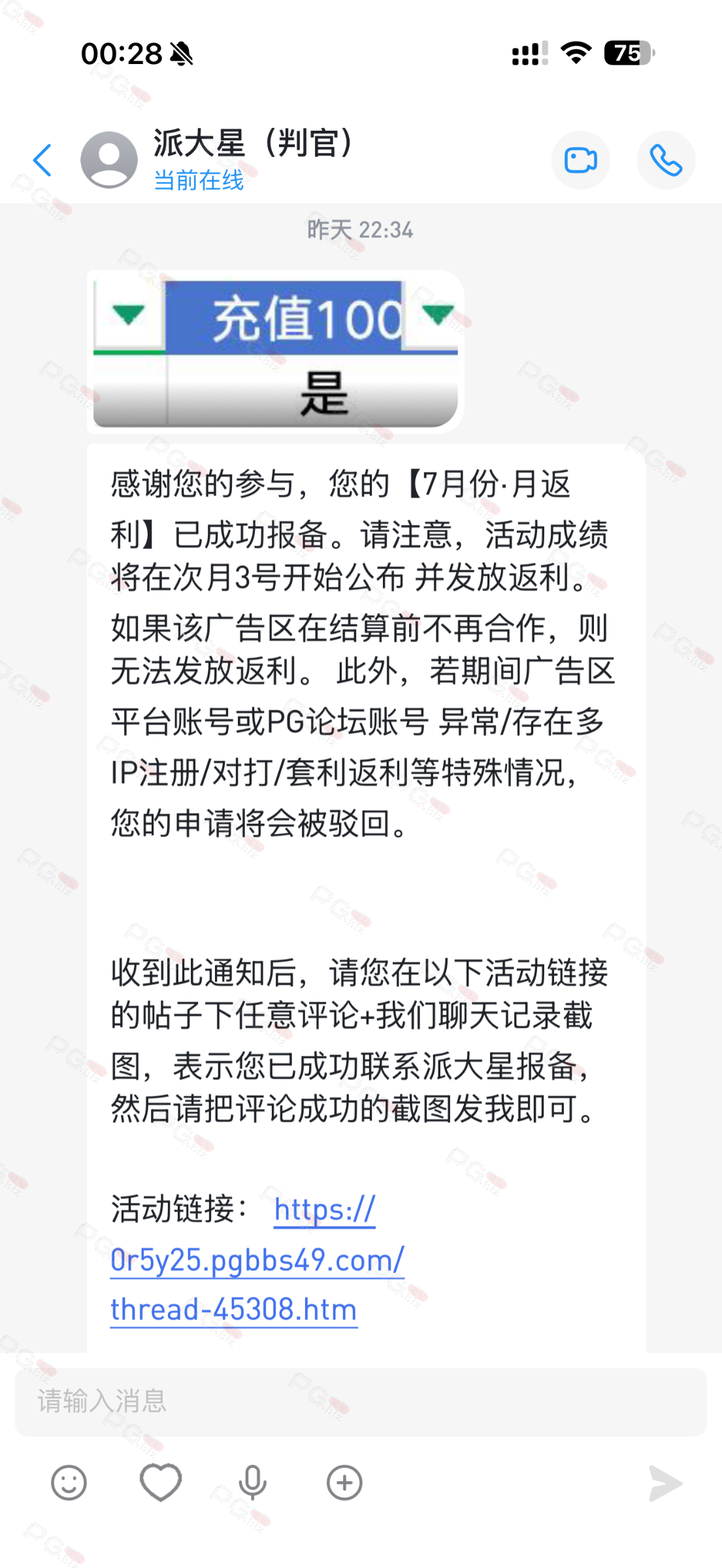
Task: Open the plus attachments menu
Action: click(344, 1482)
